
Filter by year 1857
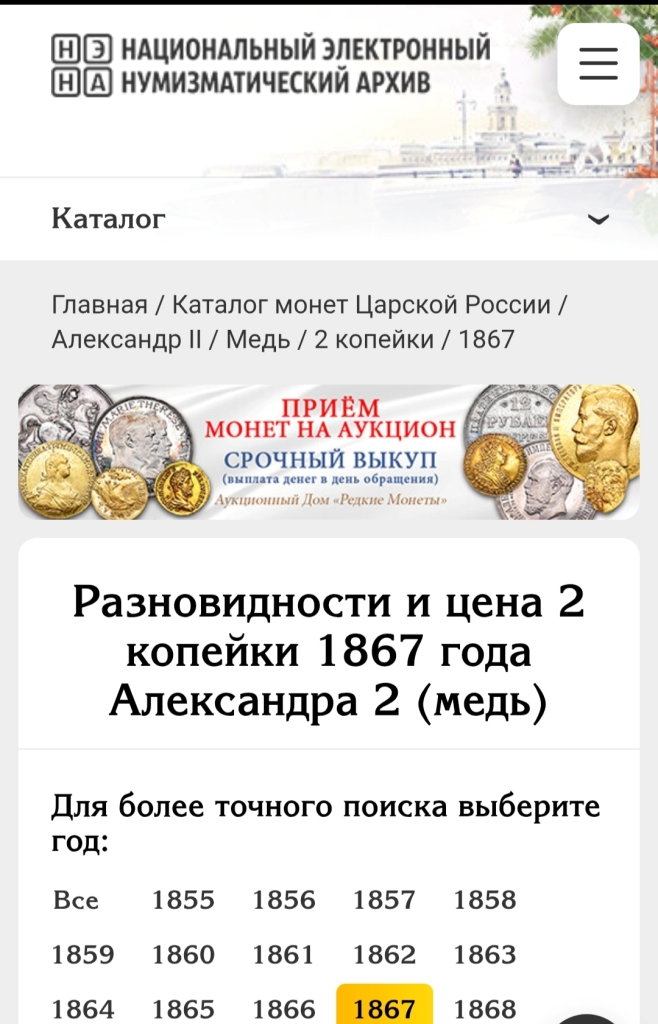point(384,900)
